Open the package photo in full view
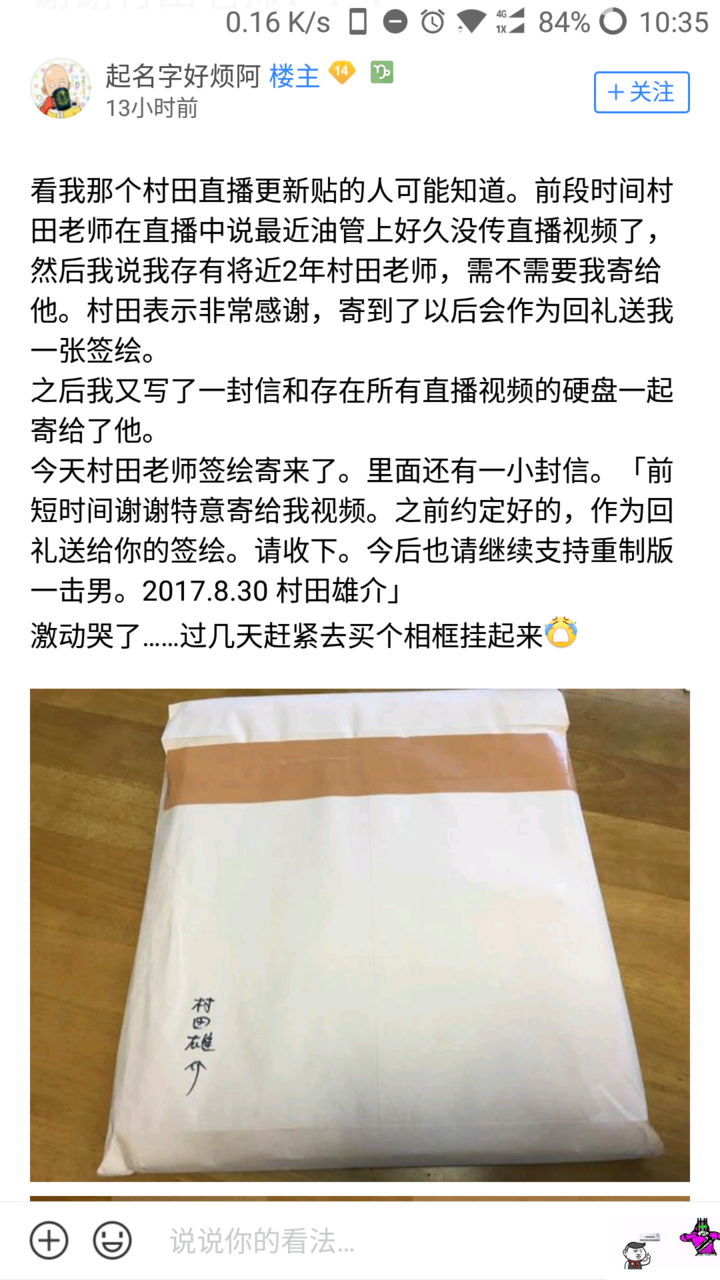Viewport: 720px width, 1280px height. pyautogui.click(x=359, y=935)
